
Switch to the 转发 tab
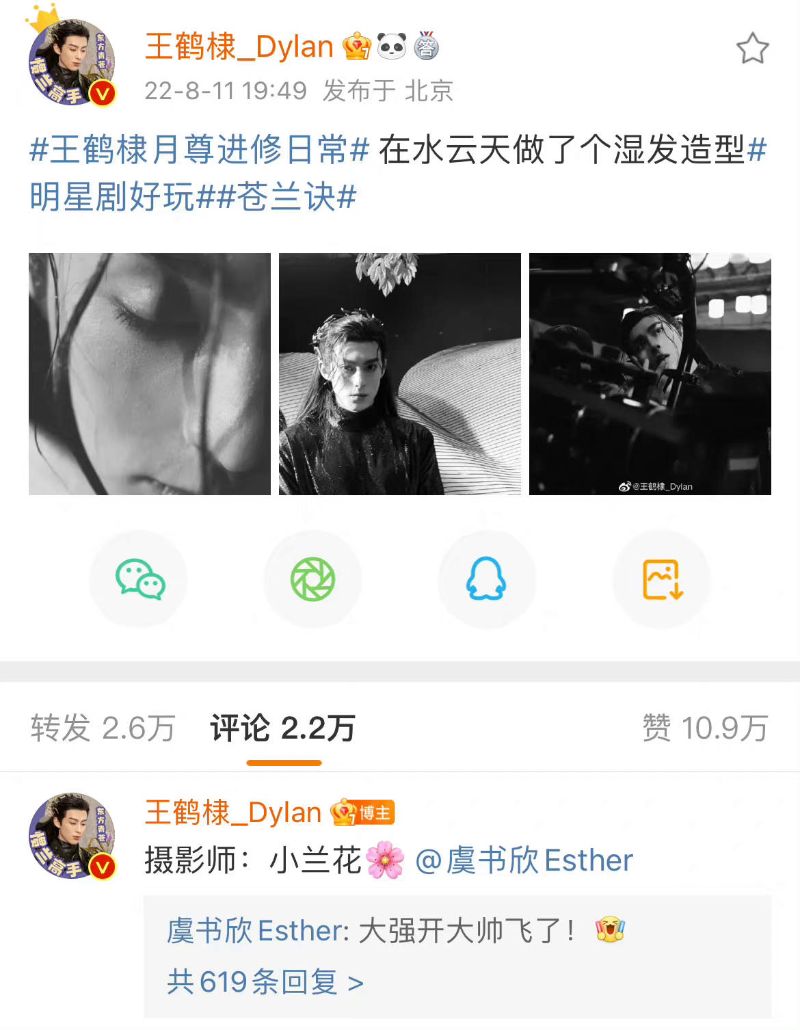tap(102, 728)
